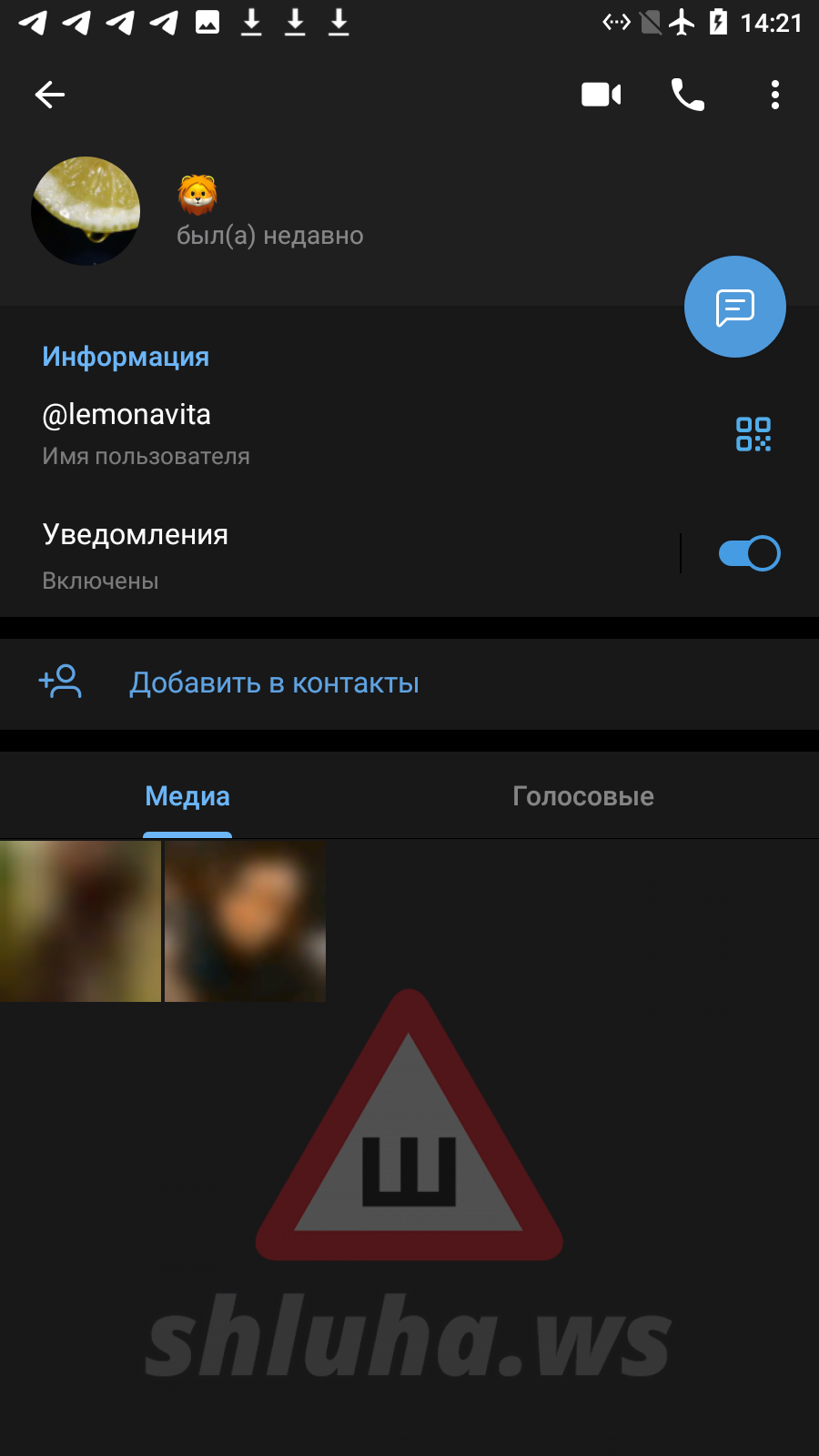Open the profile photo
Viewport: 819px width, 1456px height.
[86, 211]
